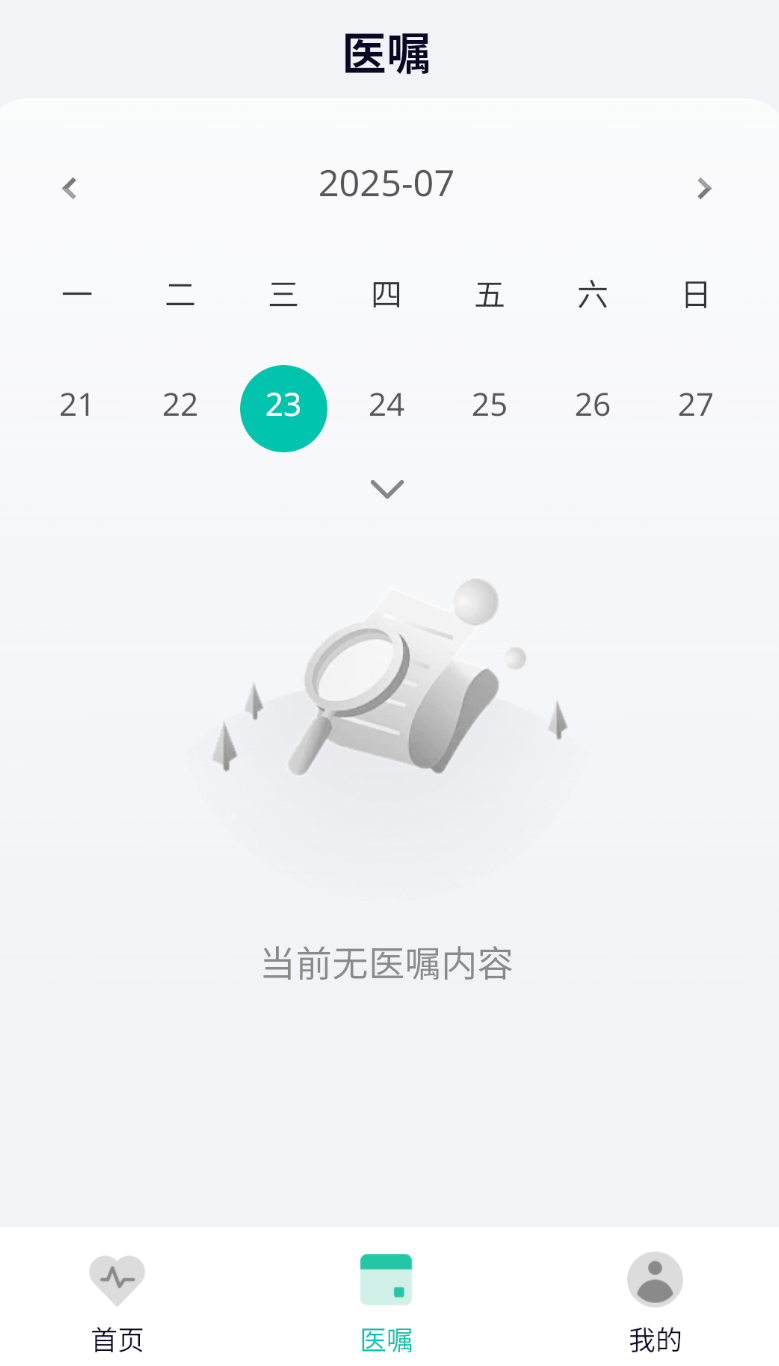This screenshot has width=779, height=1366.
Task: Select date 24 in the calendar
Action: 387,405
